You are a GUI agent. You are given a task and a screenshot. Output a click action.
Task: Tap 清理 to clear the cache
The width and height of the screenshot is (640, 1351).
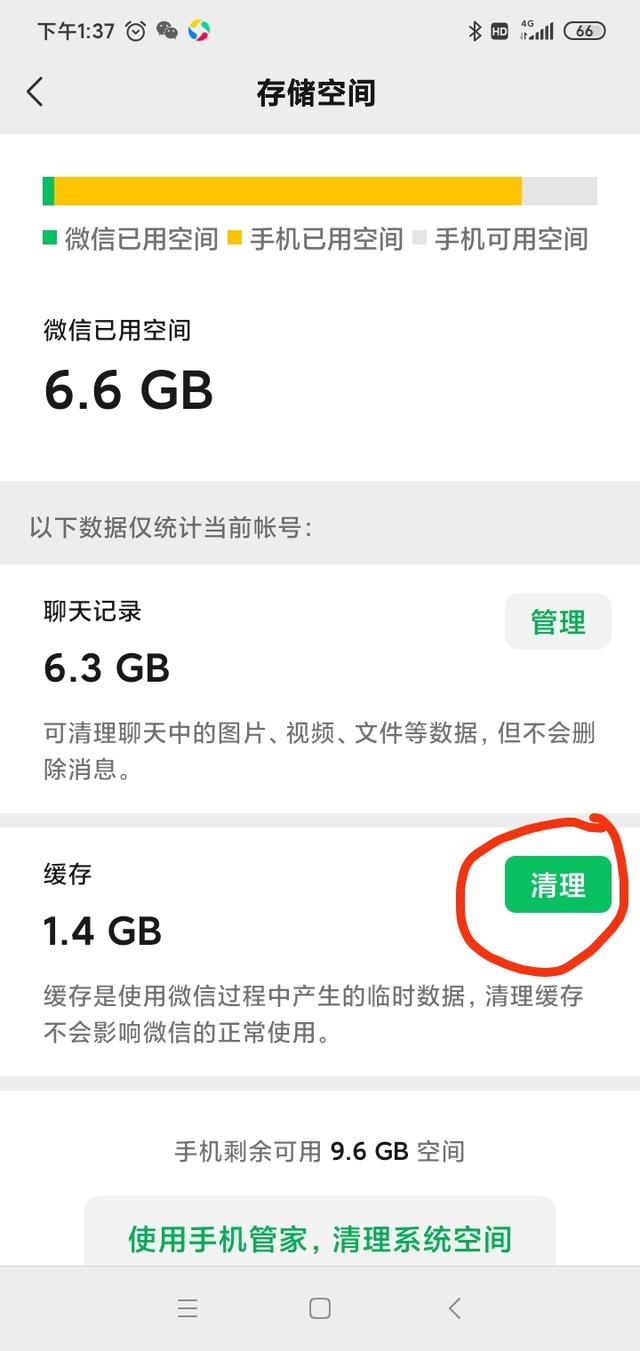click(558, 884)
